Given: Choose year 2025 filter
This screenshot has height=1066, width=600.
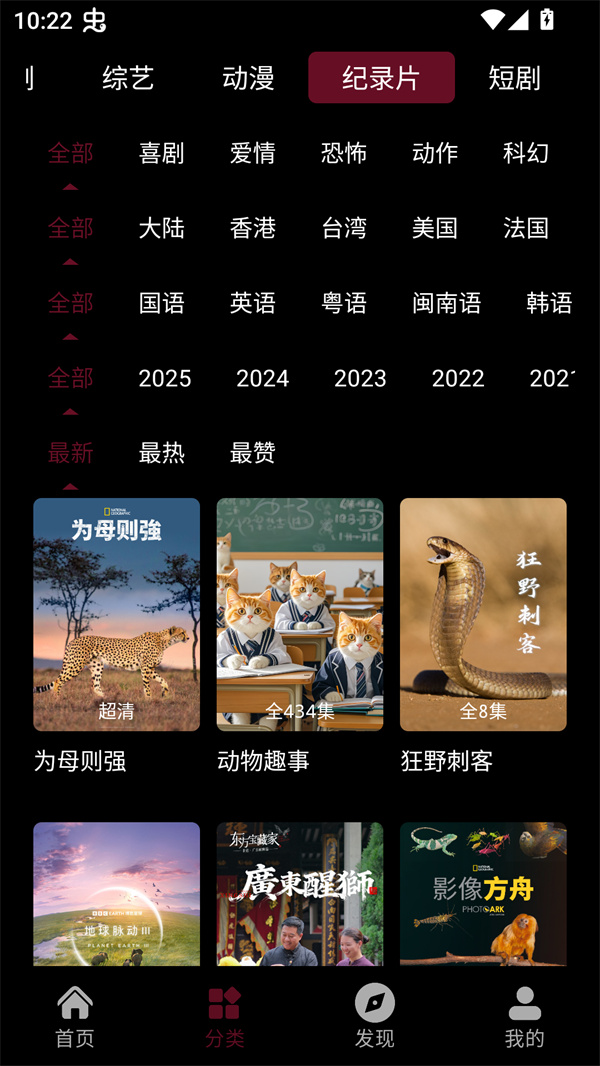Looking at the screenshot, I should pyautogui.click(x=165, y=378).
